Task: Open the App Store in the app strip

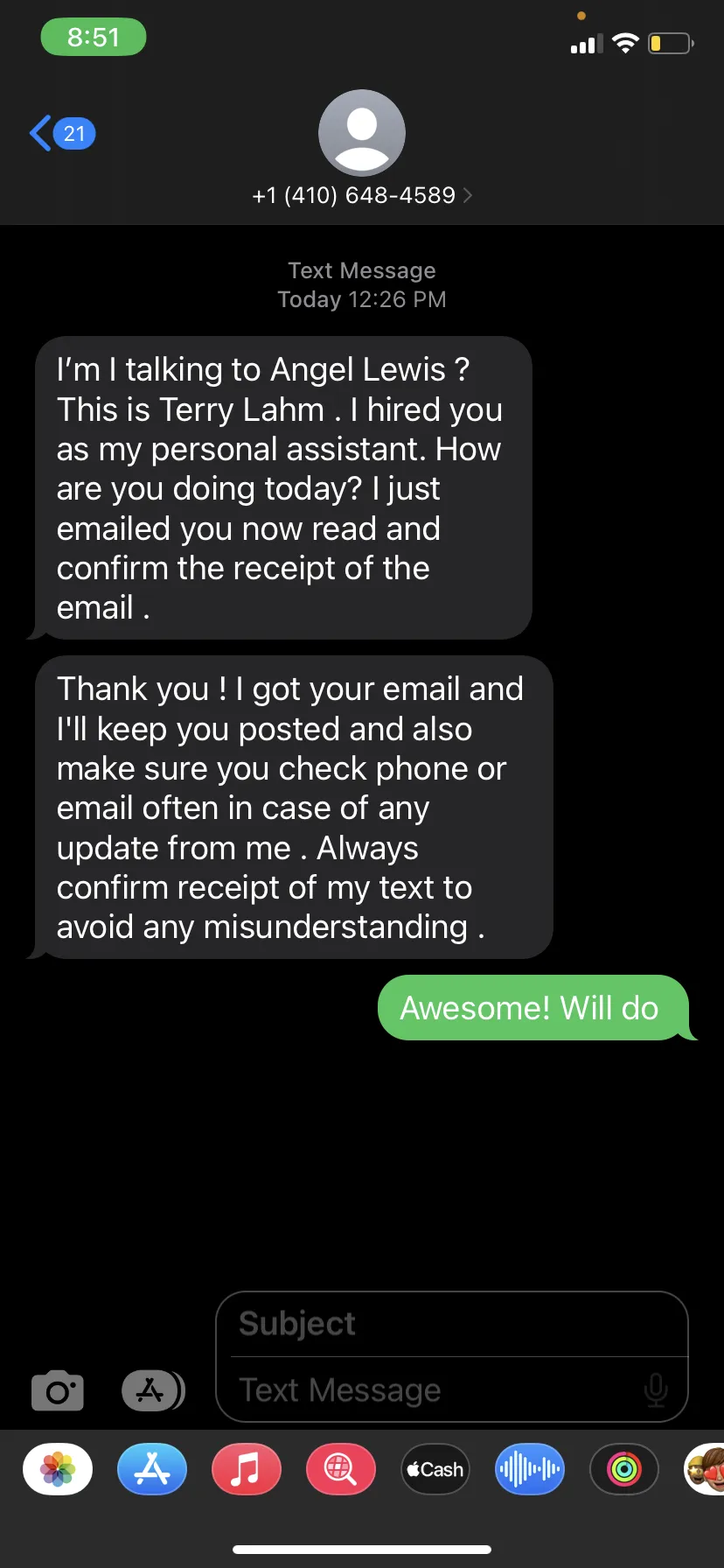Action: click(152, 1469)
